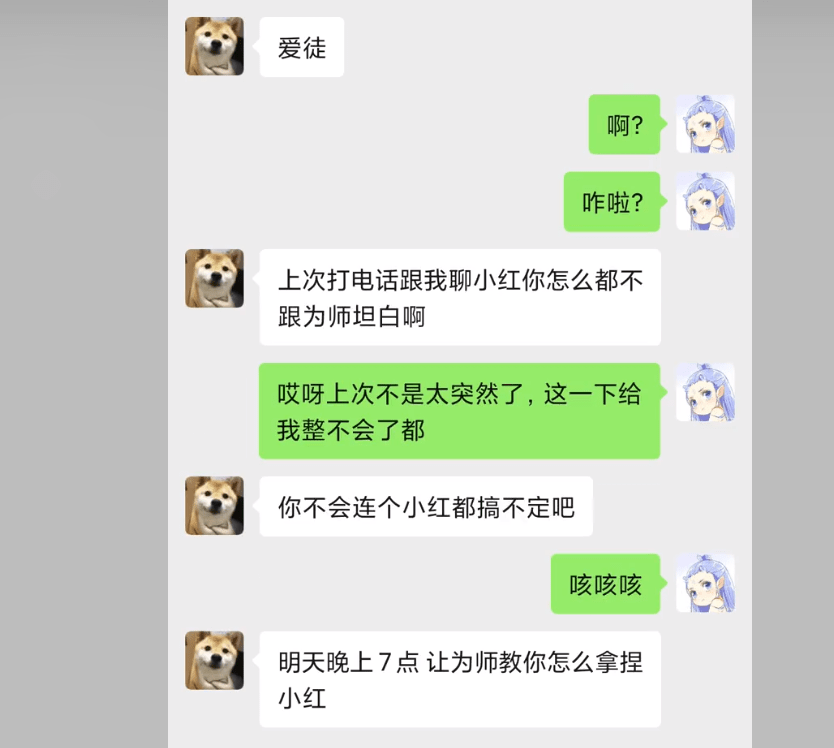Tap the anime avatar next to 啊?
834x748 pixels.
click(705, 124)
